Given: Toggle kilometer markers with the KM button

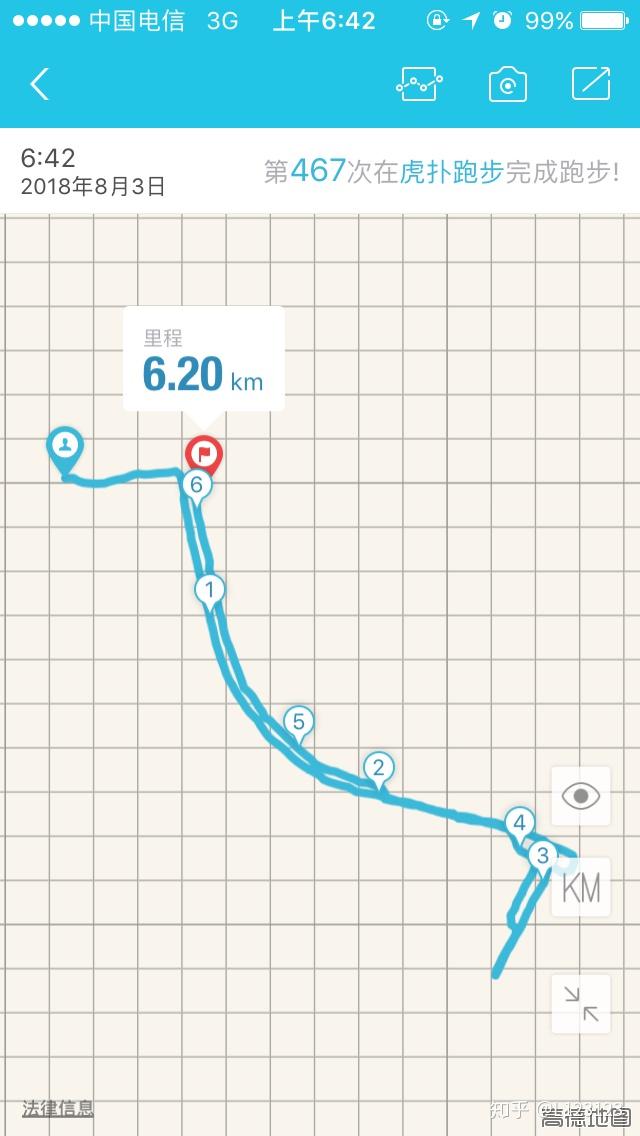Looking at the screenshot, I should 581,888.
